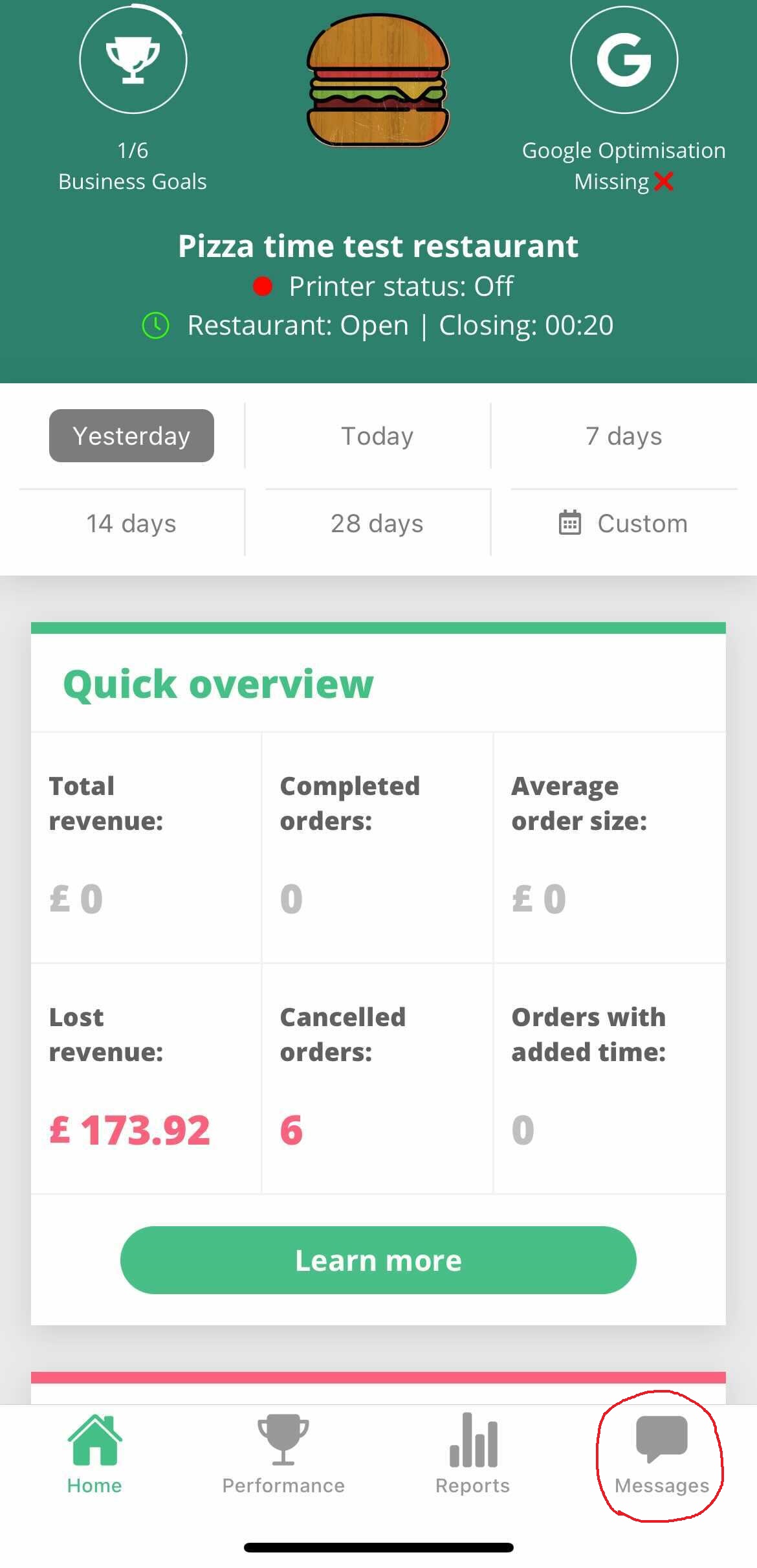Re-select the Yesterday filter
Image resolution: width=757 pixels, height=1568 pixels.
pyautogui.click(x=132, y=435)
